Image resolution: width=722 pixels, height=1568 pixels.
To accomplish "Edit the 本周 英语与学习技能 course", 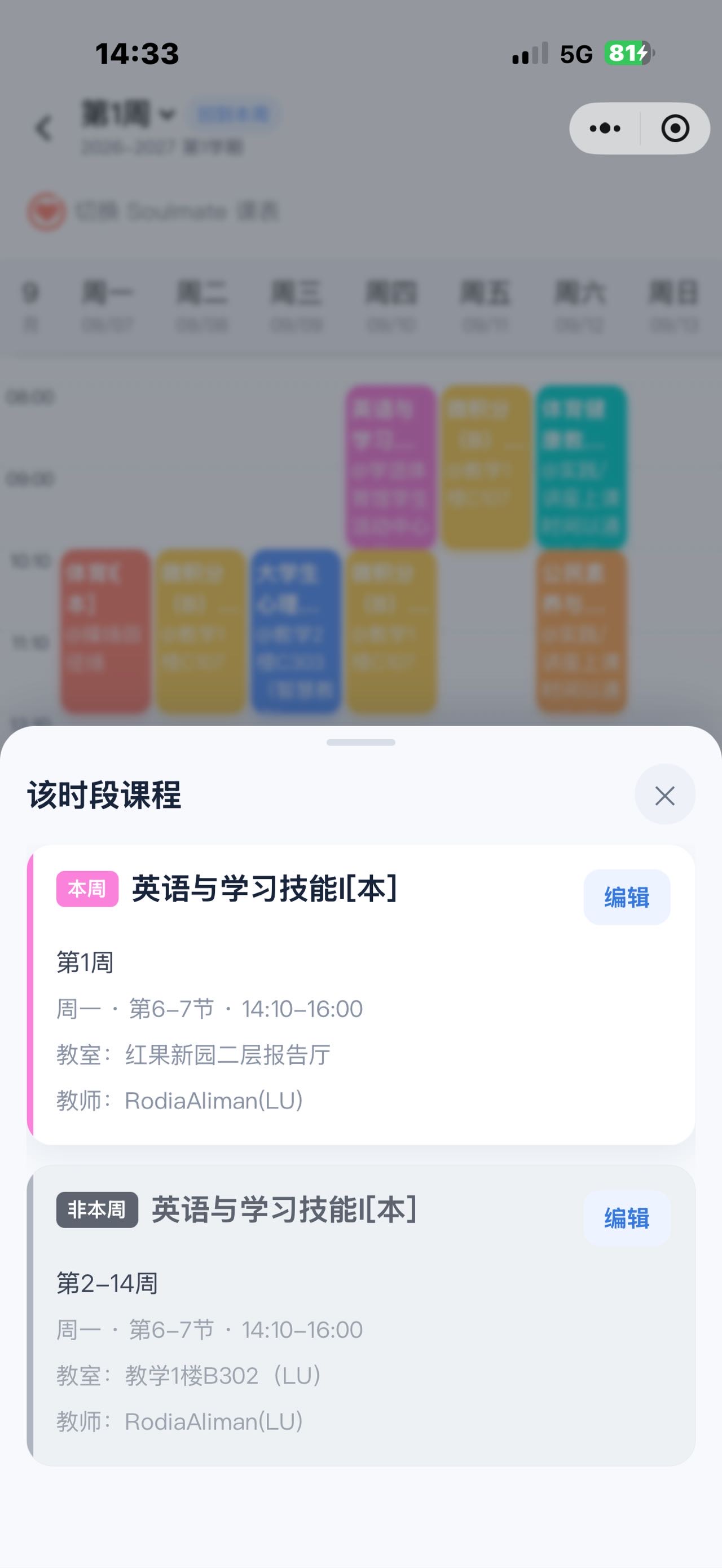I will point(627,897).
